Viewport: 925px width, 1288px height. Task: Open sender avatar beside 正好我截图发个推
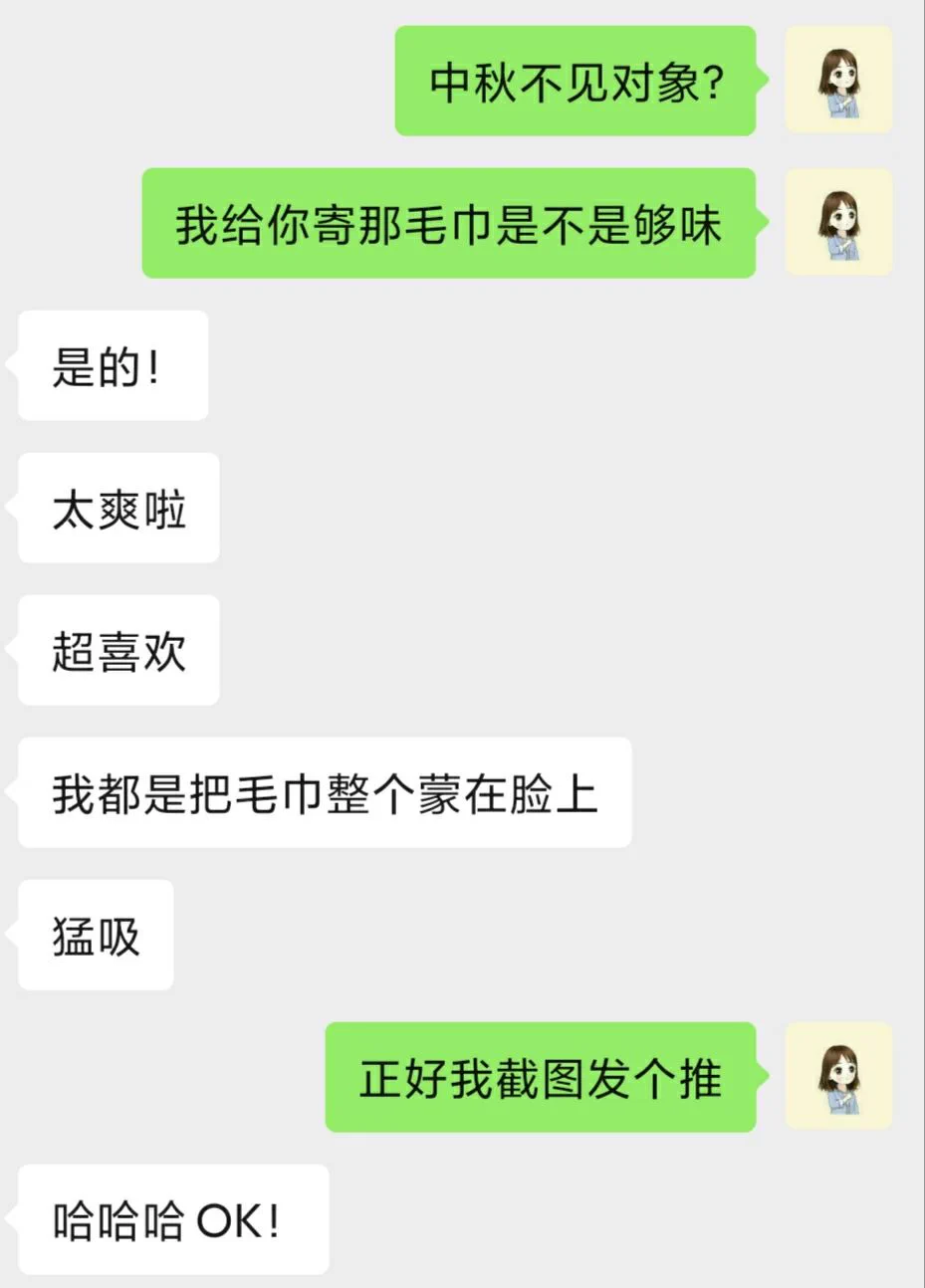[x=838, y=1077]
